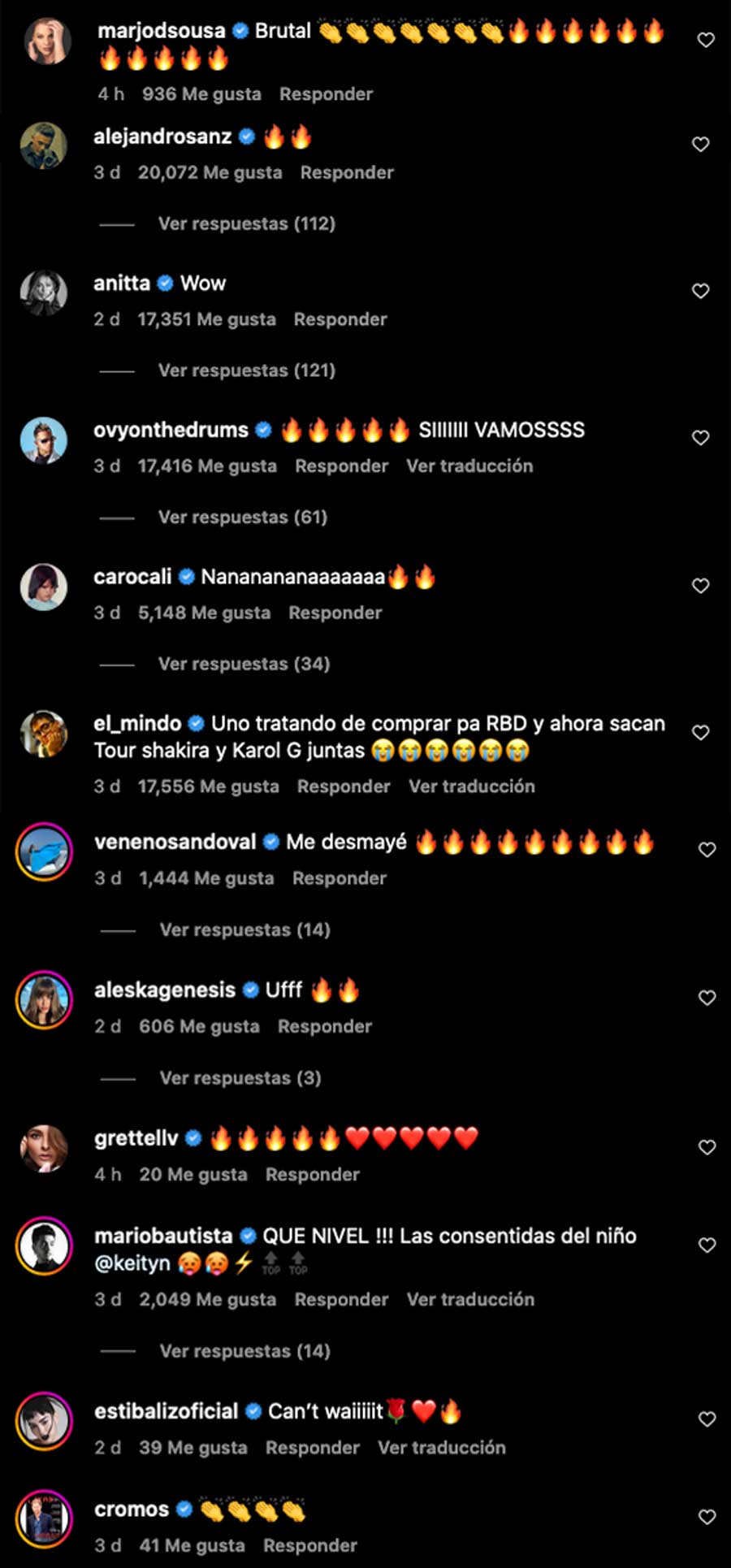Open marjodsousa's profile avatar
The image size is (731, 1568).
coord(47,41)
